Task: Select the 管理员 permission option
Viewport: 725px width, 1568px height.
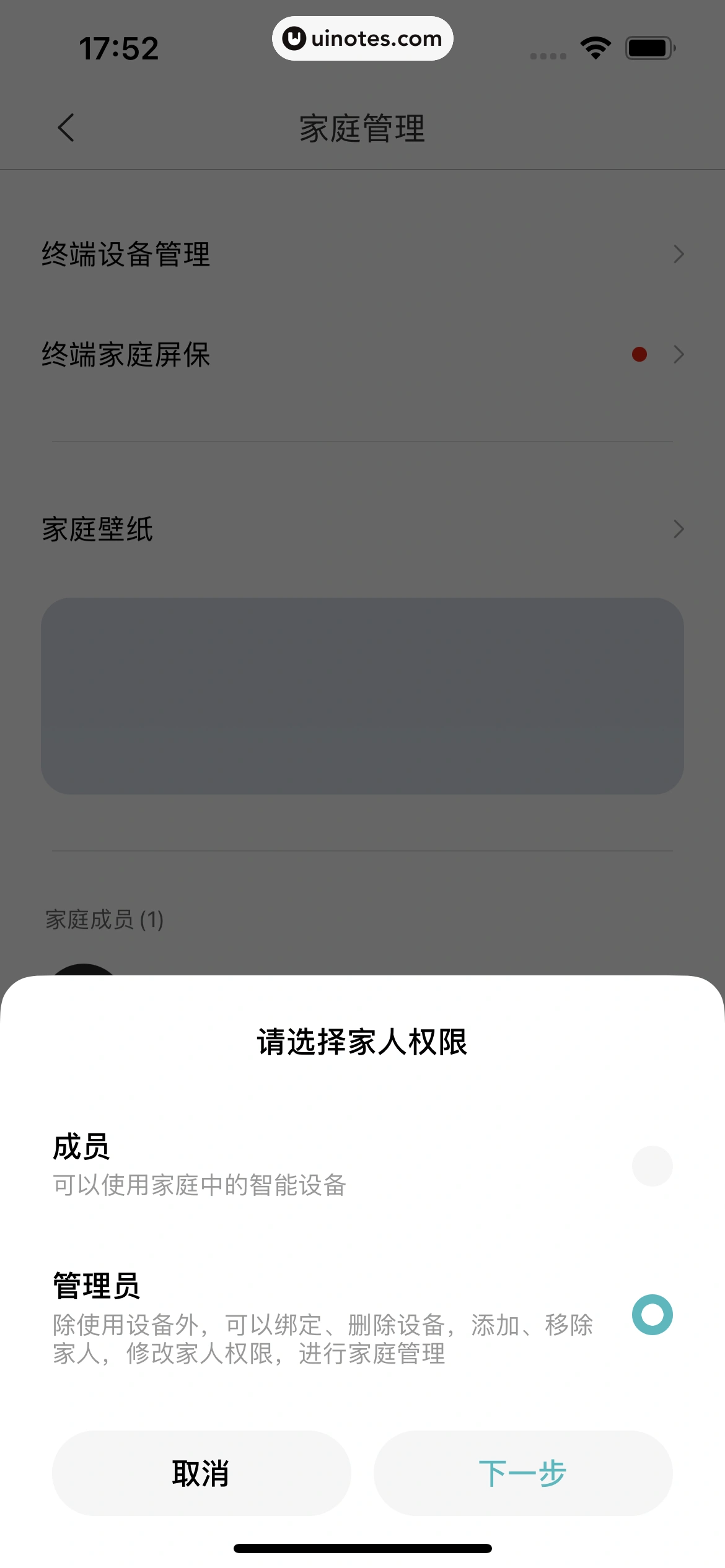Action: [x=652, y=1315]
